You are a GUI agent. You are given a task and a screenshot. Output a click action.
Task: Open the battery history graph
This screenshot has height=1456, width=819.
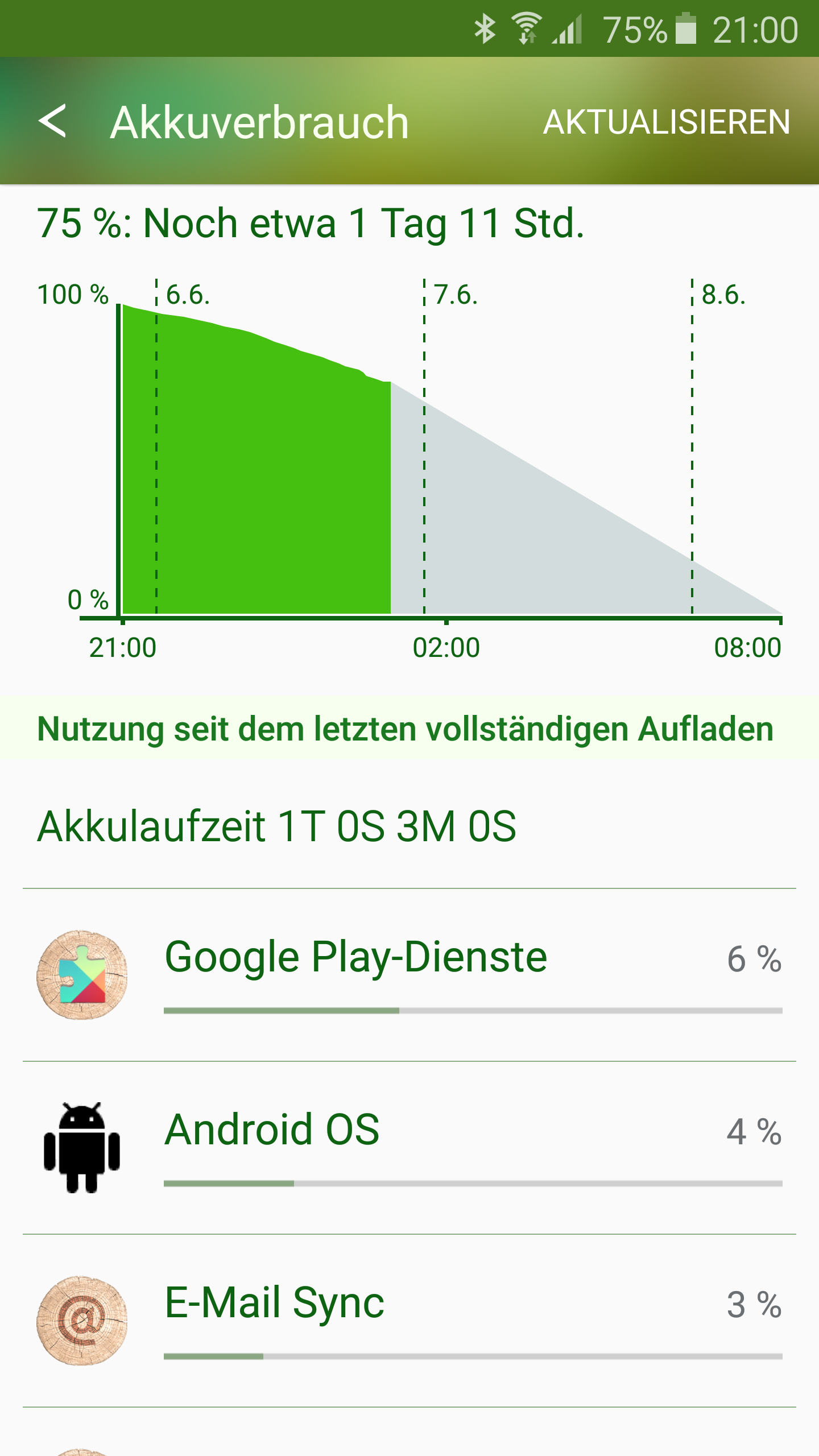409,471
